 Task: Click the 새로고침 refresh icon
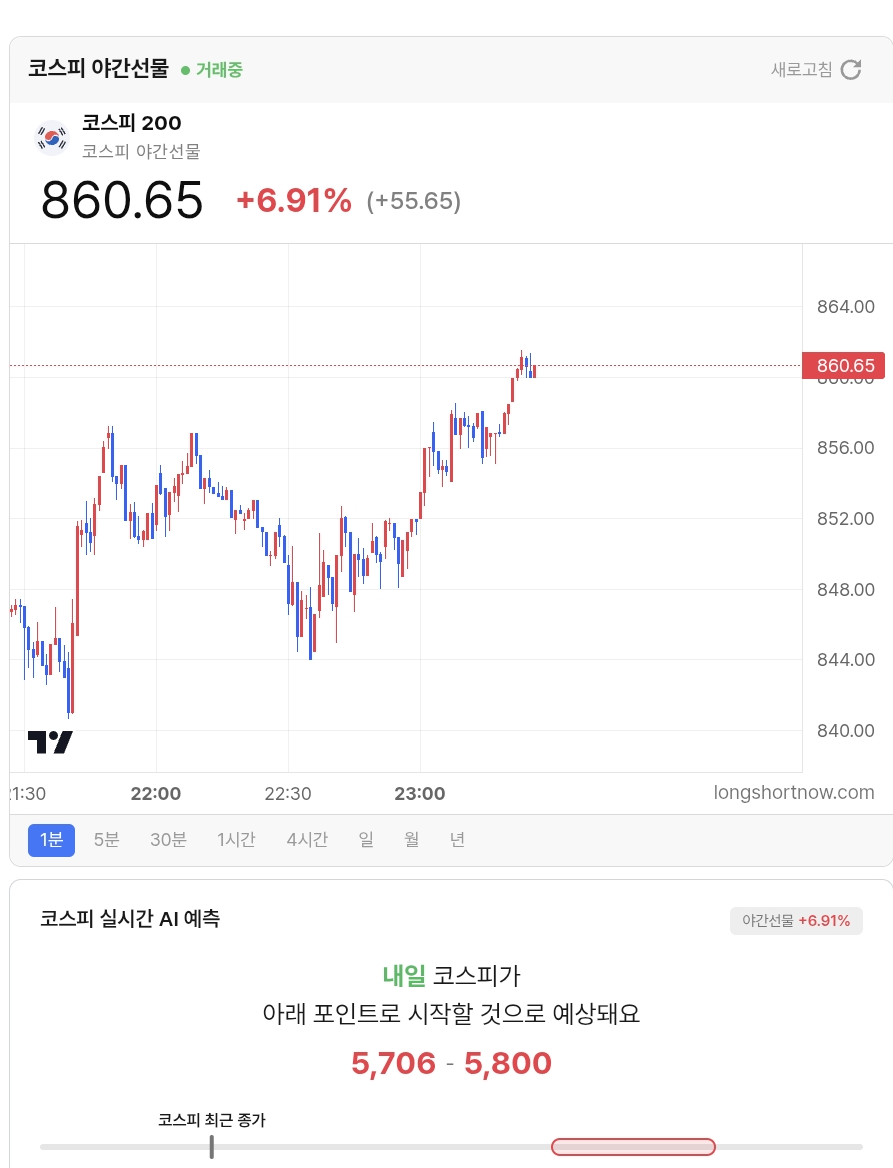851,70
